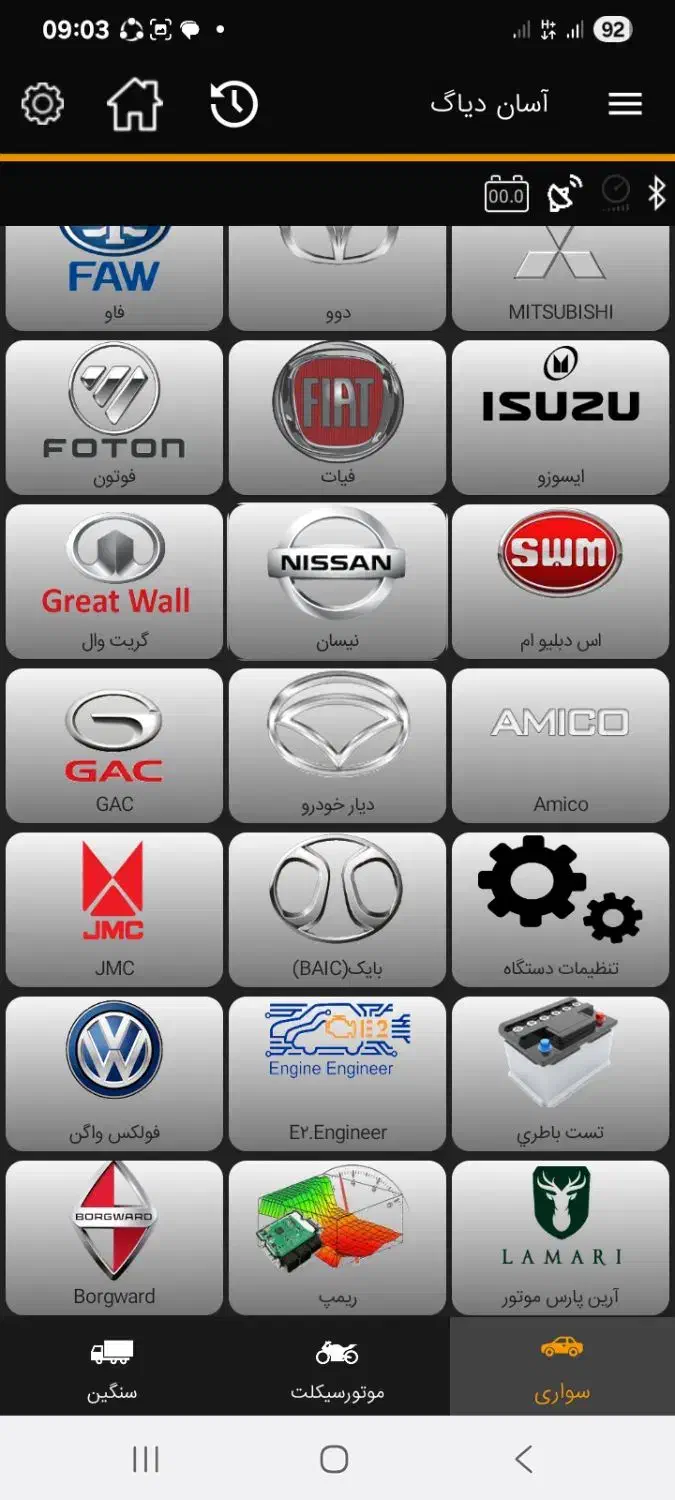675x1500 pixels.
Task: Open the Nissan brand tile
Action: coord(337,581)
